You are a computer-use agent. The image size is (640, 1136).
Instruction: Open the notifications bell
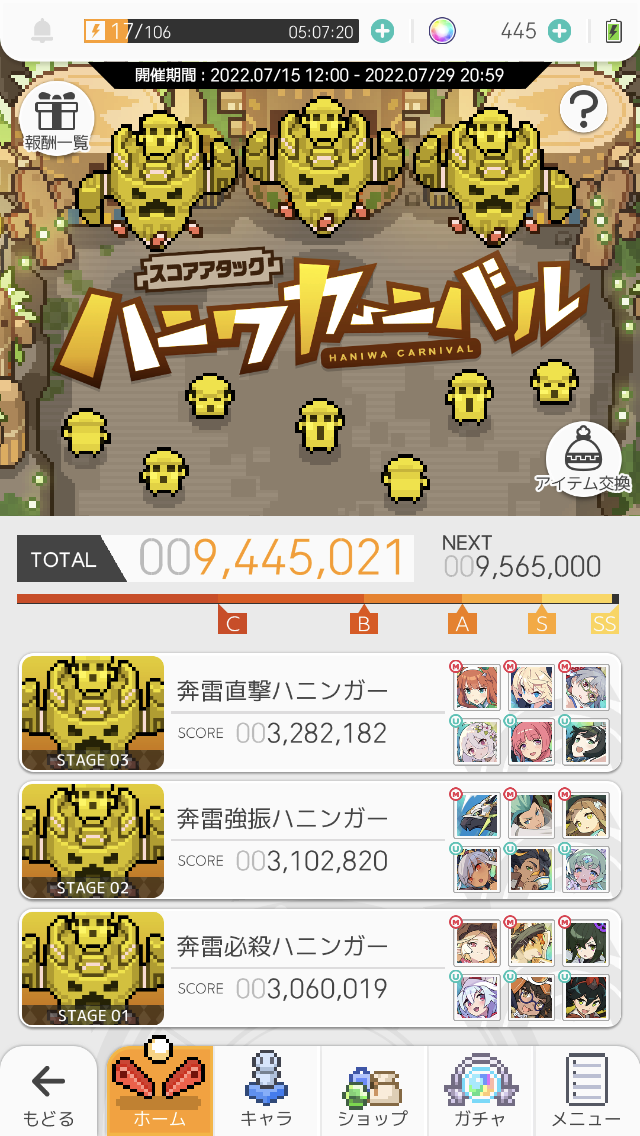42,31
